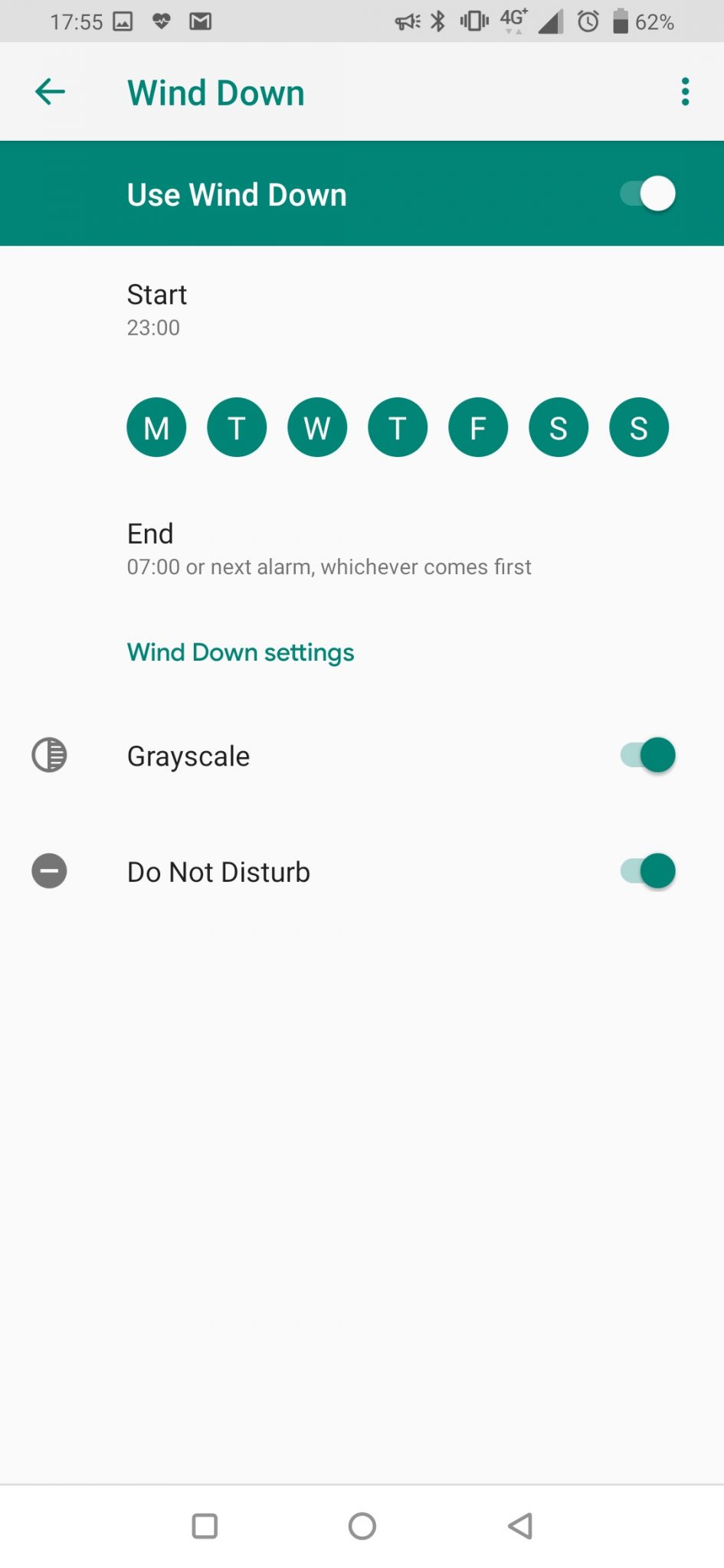Image resolution: width=724 pixels, height=1568 pixels.
Task: Turn off the Use Wind Down switch
Action: (x=647, y=194)
